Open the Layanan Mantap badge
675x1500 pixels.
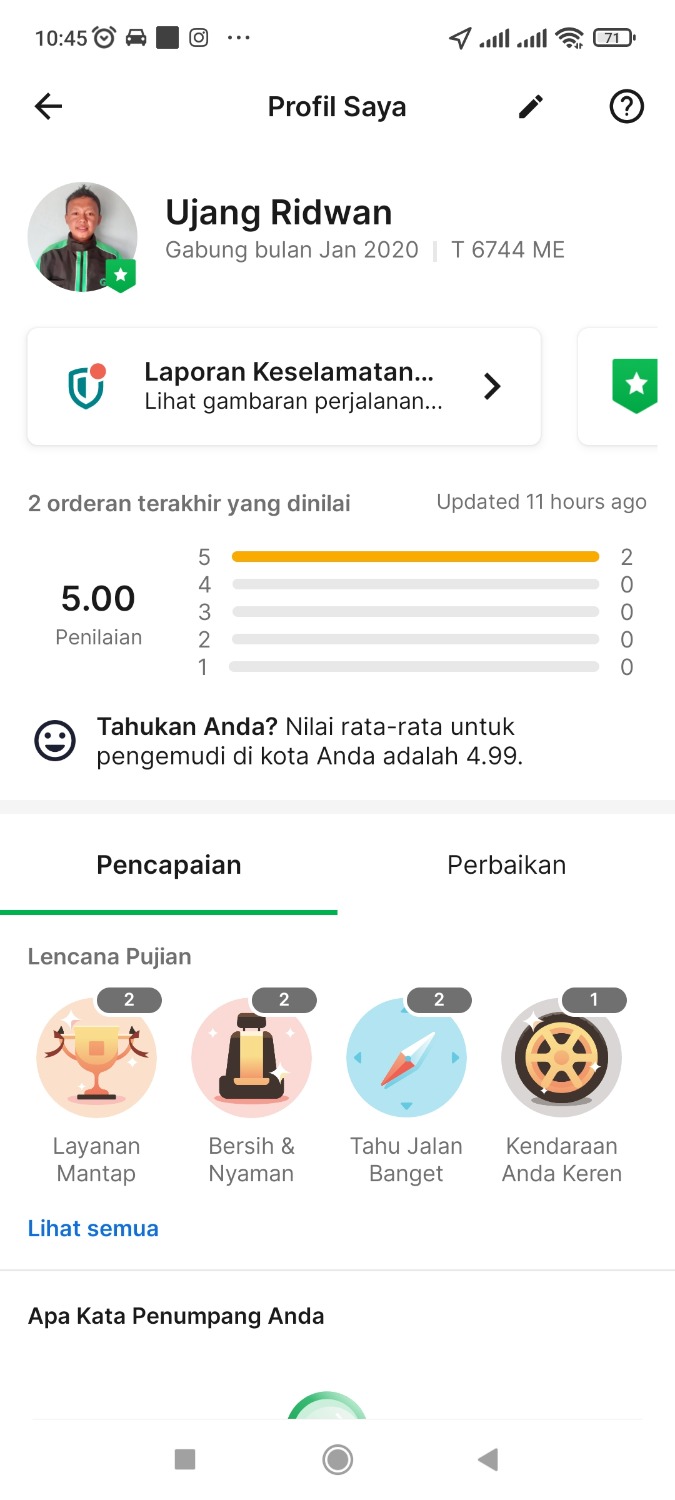(x=97, y=1058)
